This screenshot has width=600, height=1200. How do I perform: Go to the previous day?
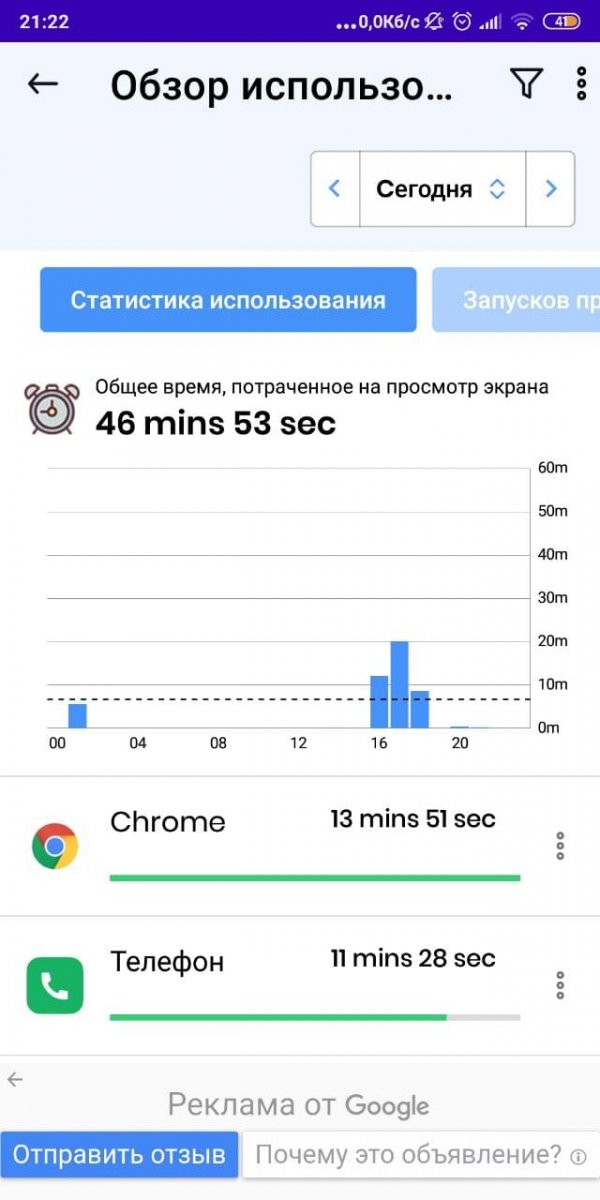coord(335,189)
